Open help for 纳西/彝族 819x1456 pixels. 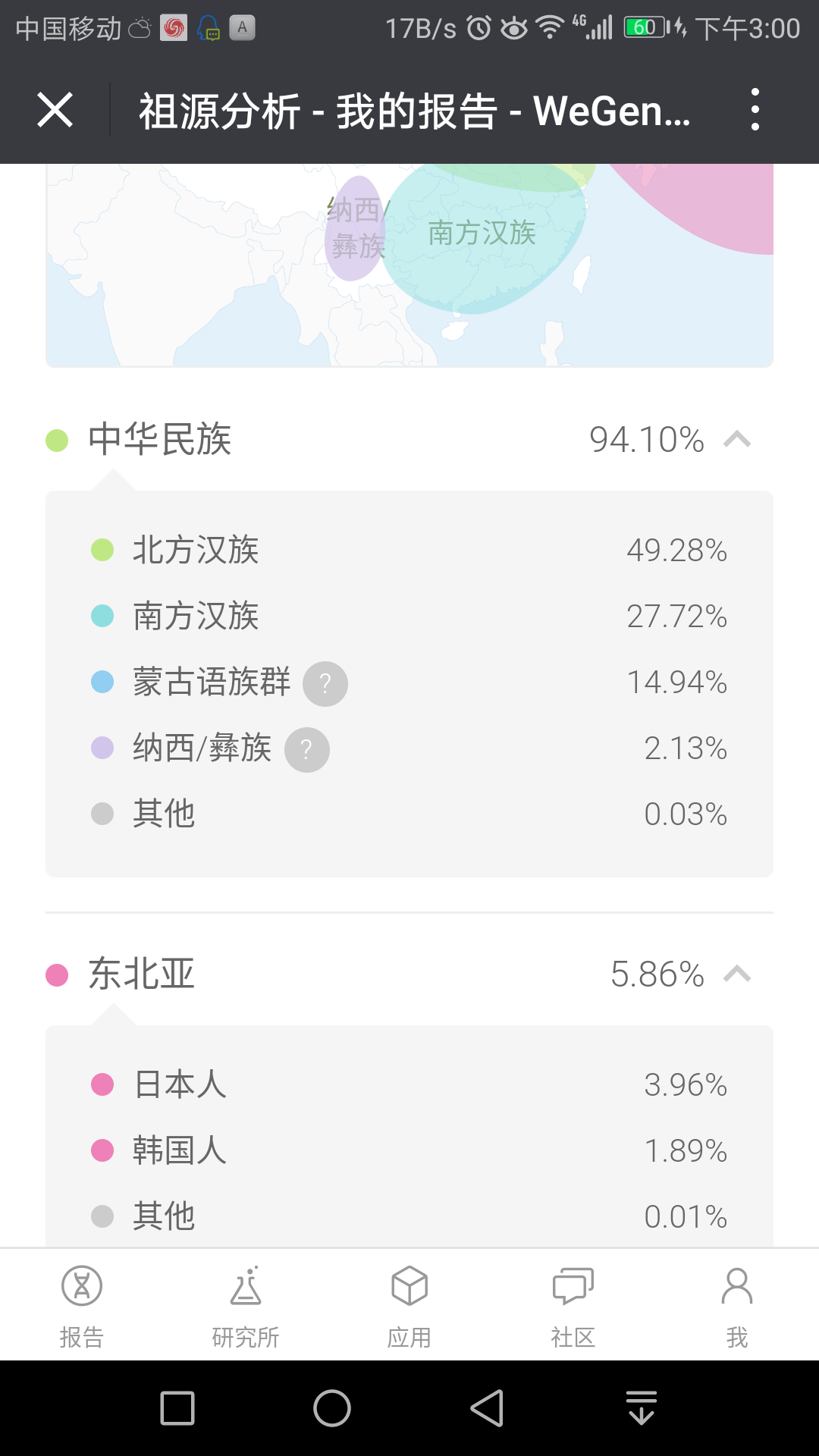tap(307, 750)
